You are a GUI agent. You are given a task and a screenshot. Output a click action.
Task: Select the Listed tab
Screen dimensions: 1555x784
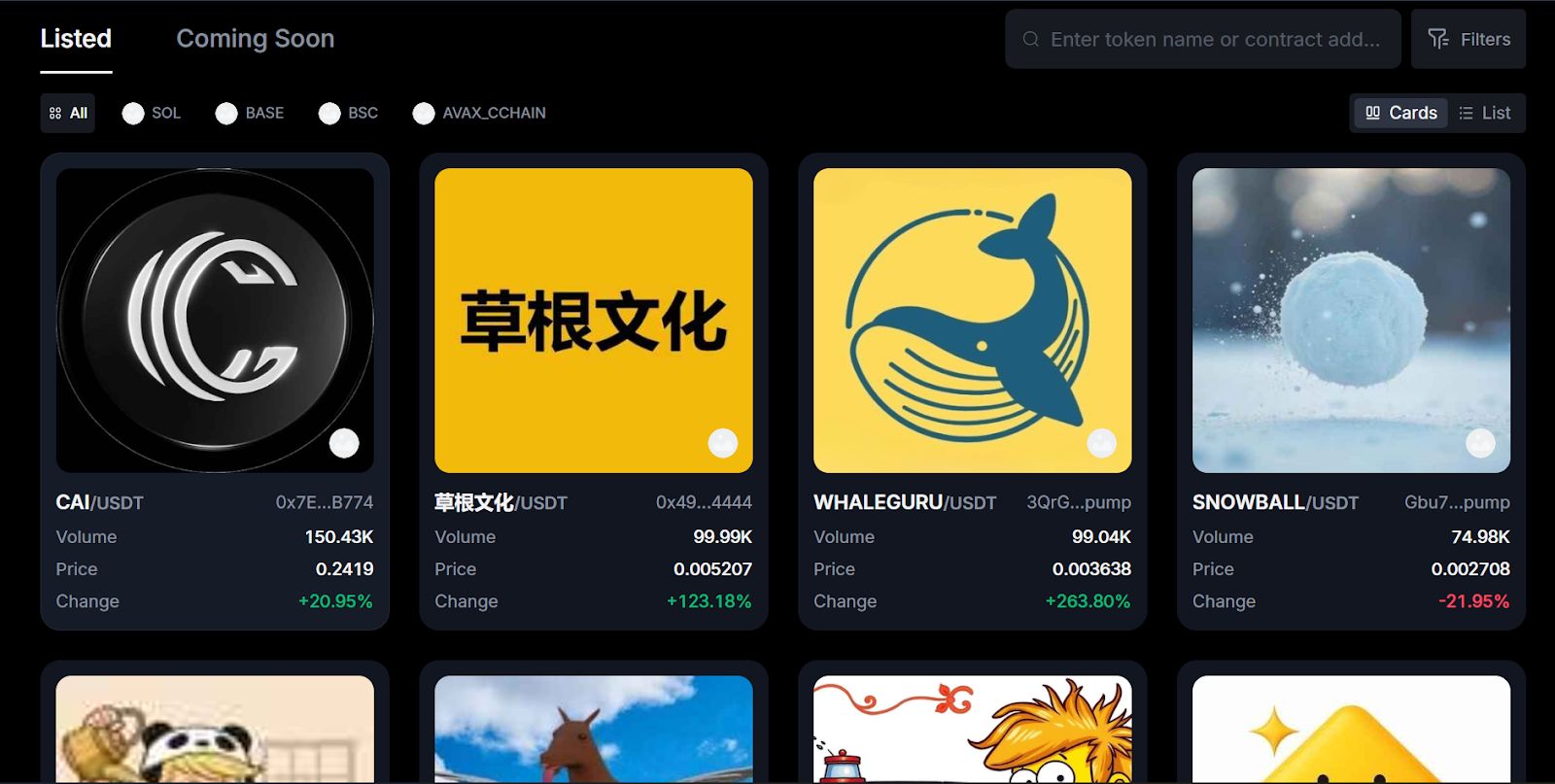[x=76, y=39]
